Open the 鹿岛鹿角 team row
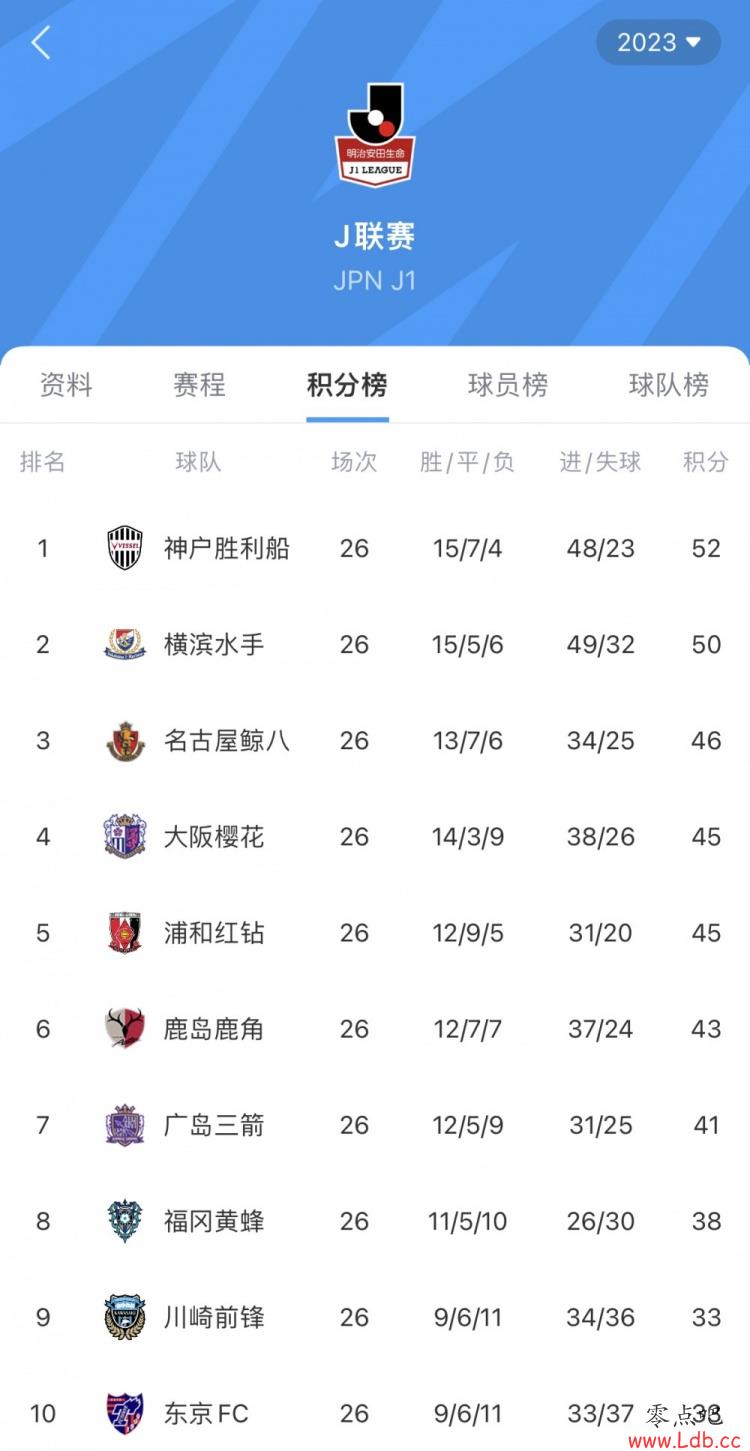Screen dimensions: 750x1451 (375, 1029)
